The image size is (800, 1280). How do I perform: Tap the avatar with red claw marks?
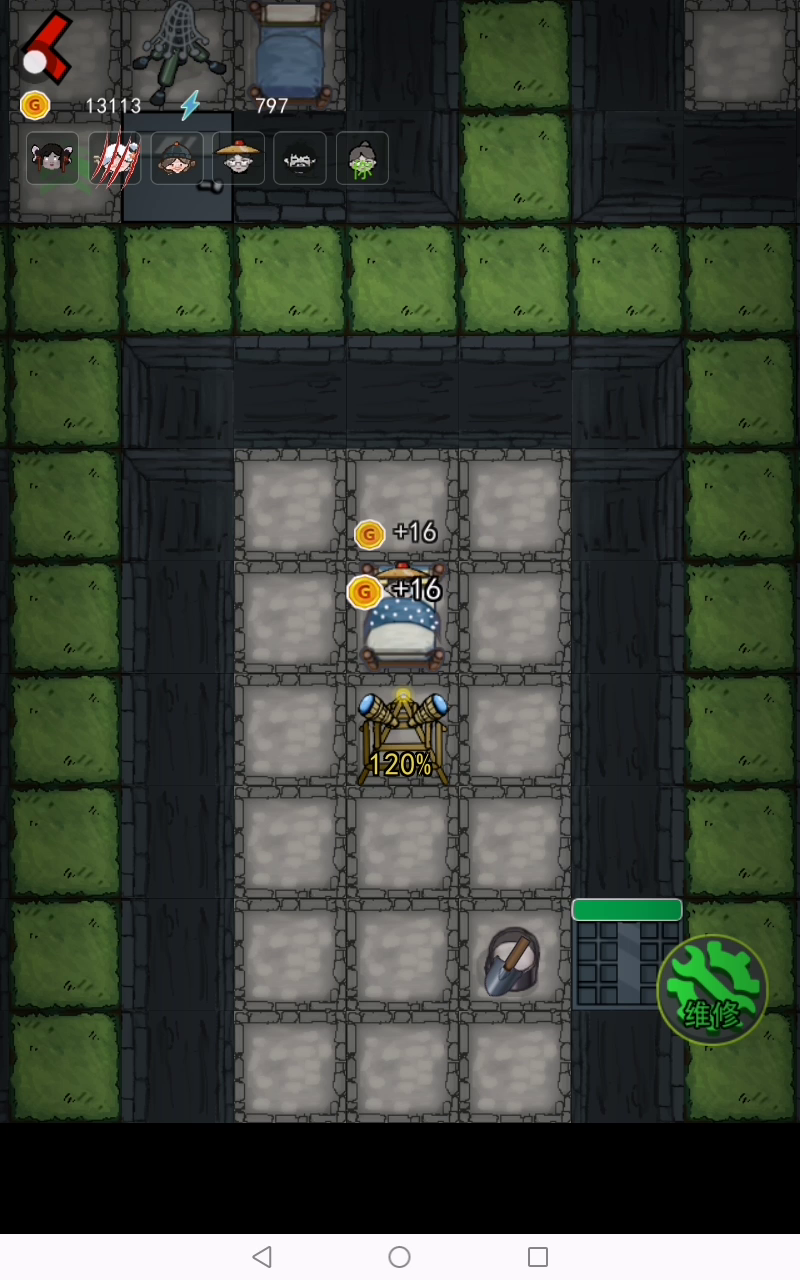point(114,158)
